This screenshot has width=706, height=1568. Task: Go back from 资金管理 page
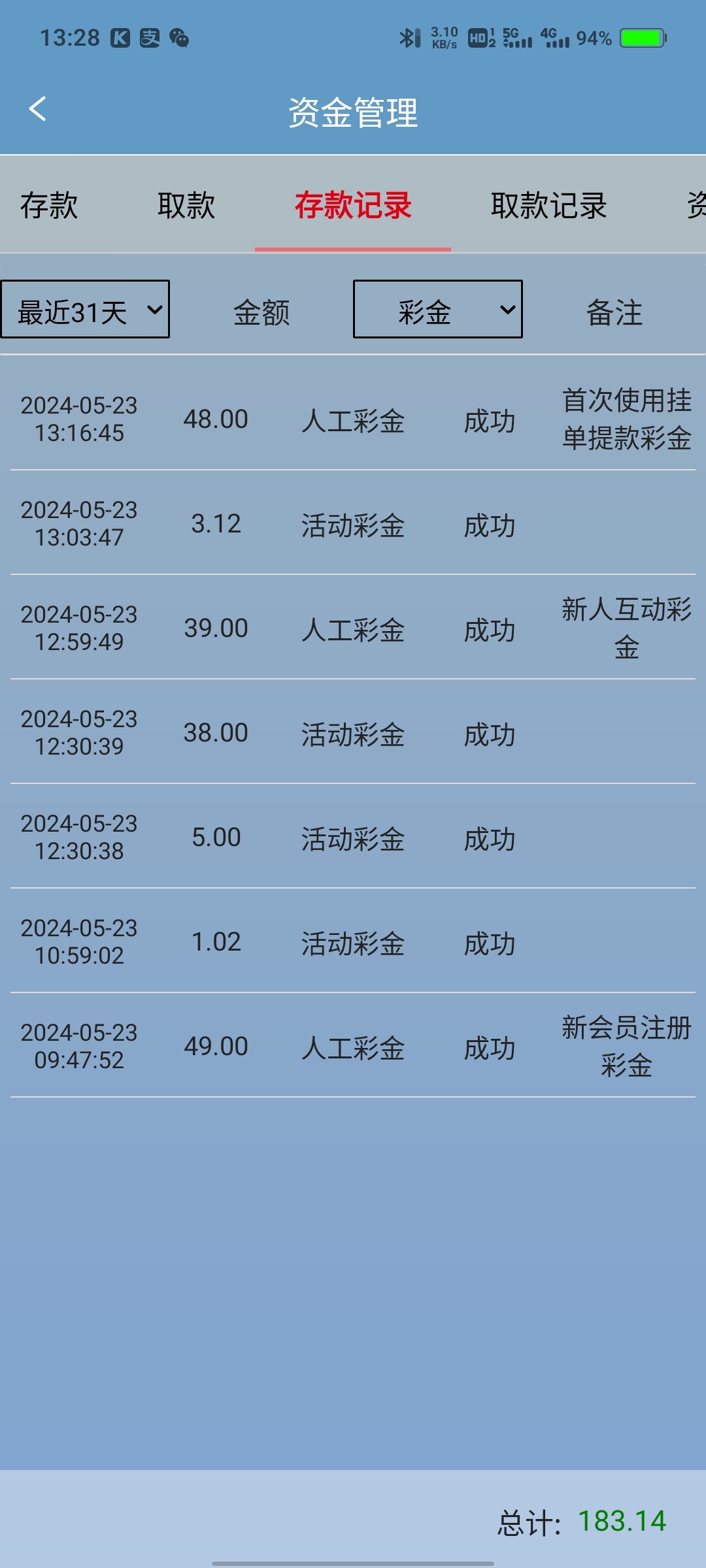point(38,109)
